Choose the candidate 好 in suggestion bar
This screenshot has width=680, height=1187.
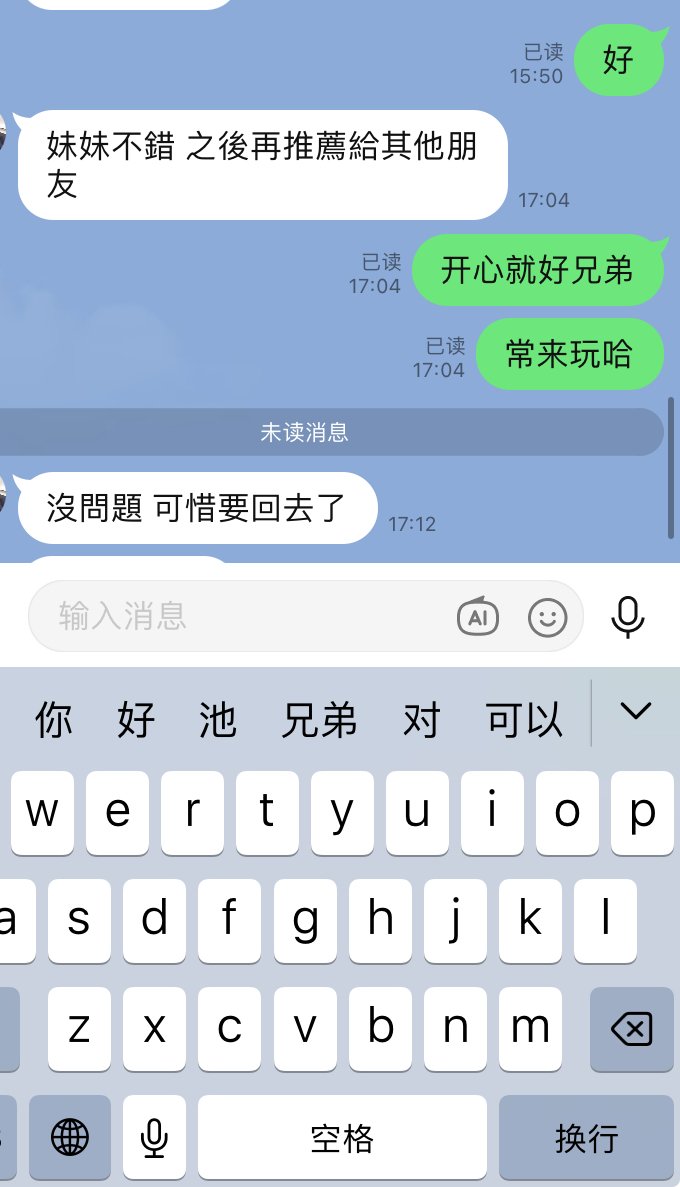point(136,719)
